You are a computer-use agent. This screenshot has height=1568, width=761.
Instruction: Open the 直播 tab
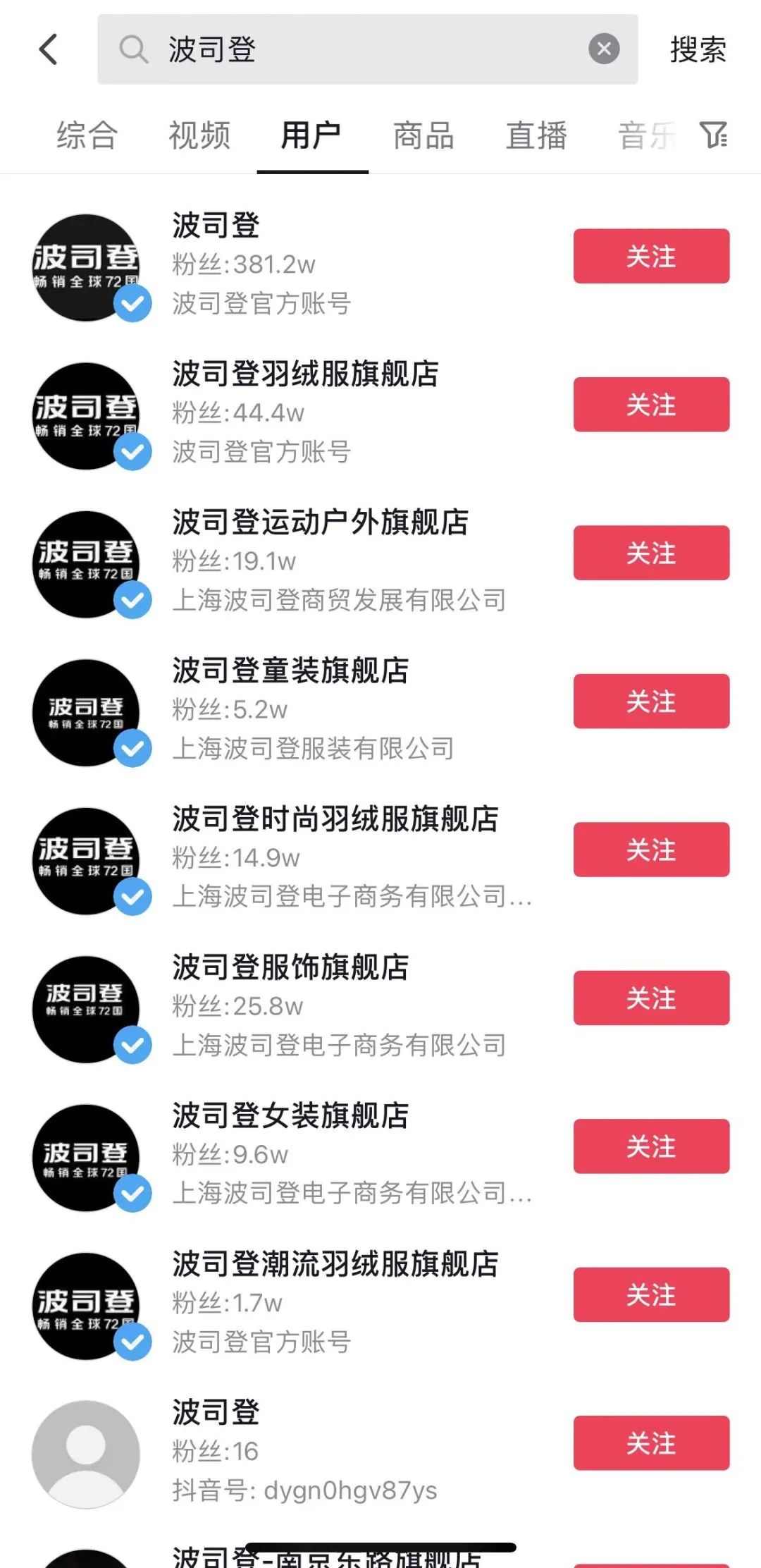pos(536,136)
